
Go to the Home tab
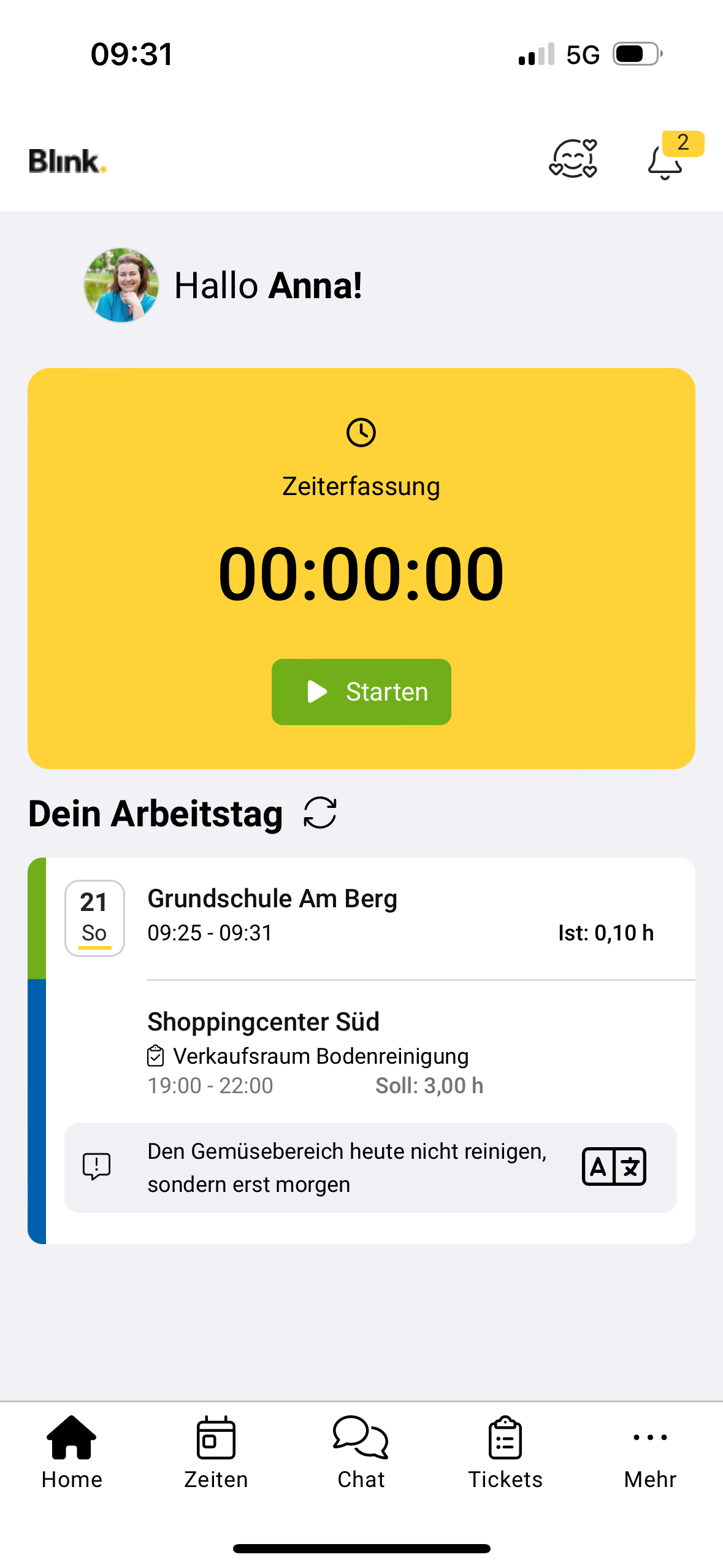coord(72,1452)
